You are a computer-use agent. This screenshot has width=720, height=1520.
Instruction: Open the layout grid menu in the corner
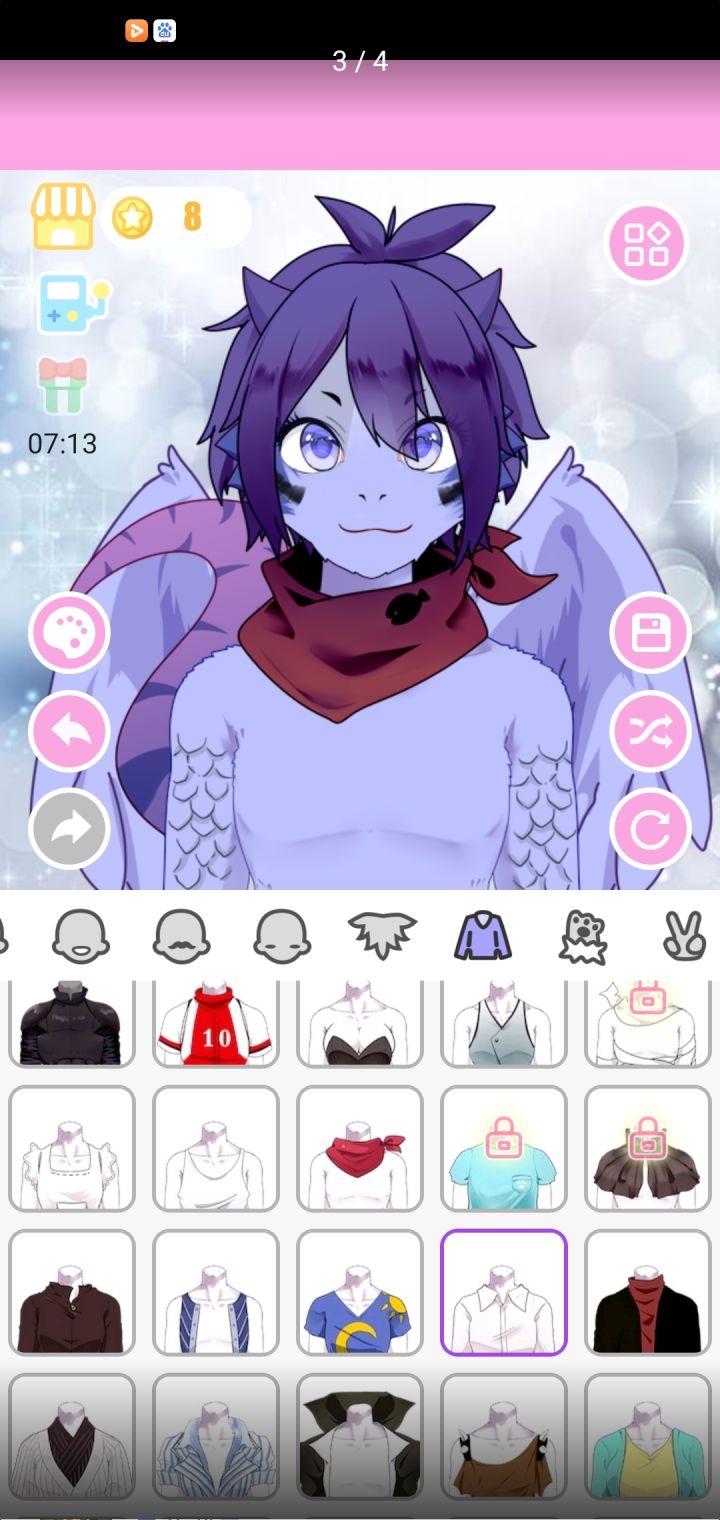point(647,245)
